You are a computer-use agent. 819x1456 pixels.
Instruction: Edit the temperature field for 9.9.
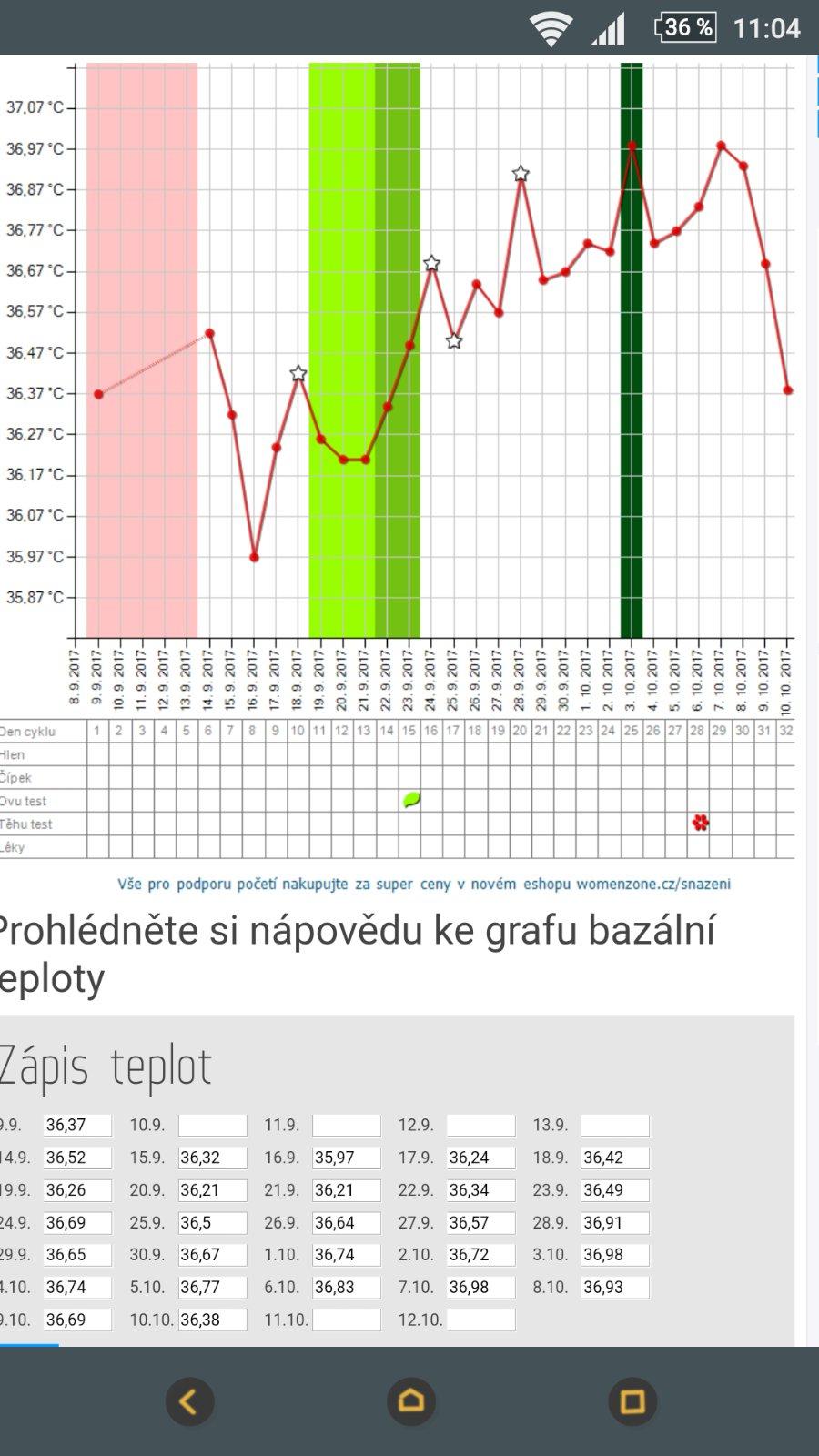[x=77, y=1126]
